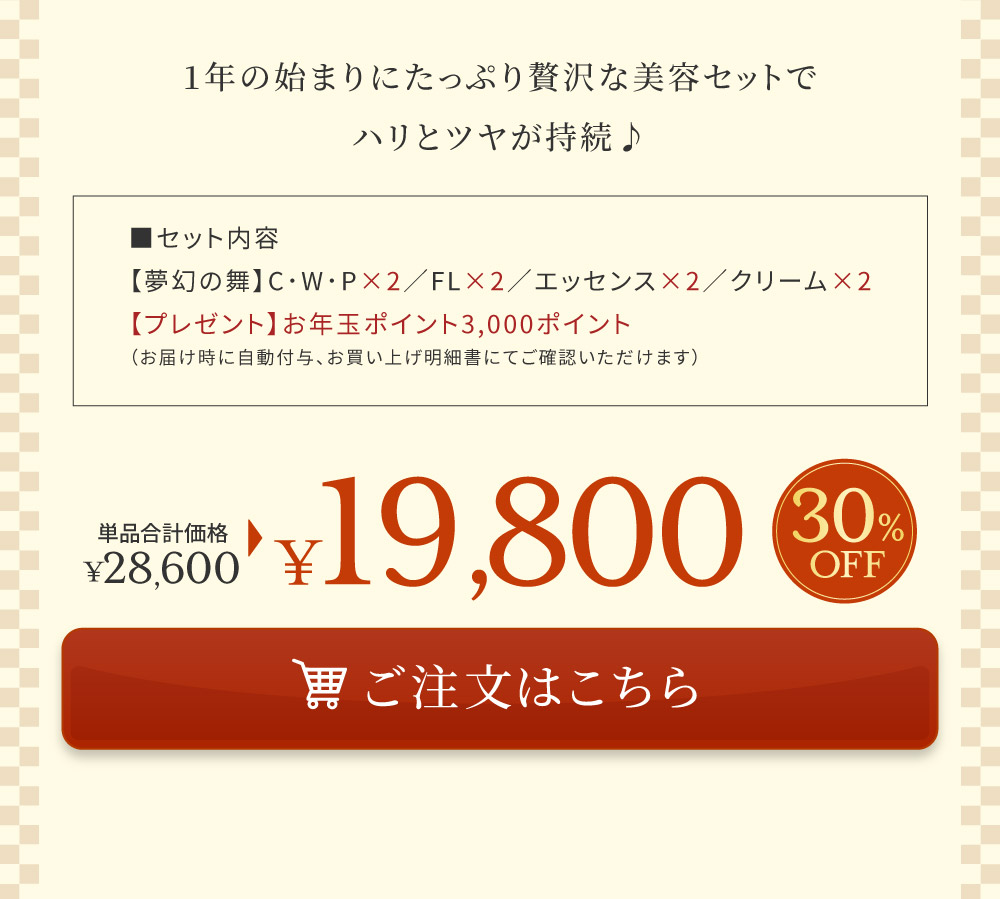Tap the ご注文はこちら order button
The height and width of the screenshot is (899, 1000).
(500, 688)
